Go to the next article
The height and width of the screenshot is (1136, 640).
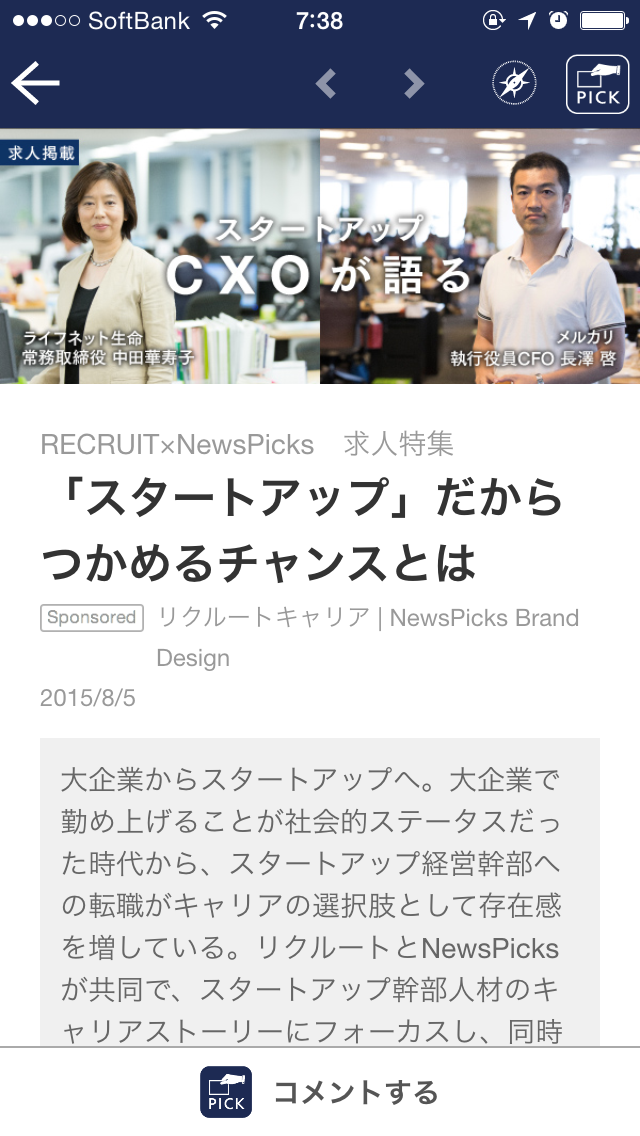click(x=414, y=84)
